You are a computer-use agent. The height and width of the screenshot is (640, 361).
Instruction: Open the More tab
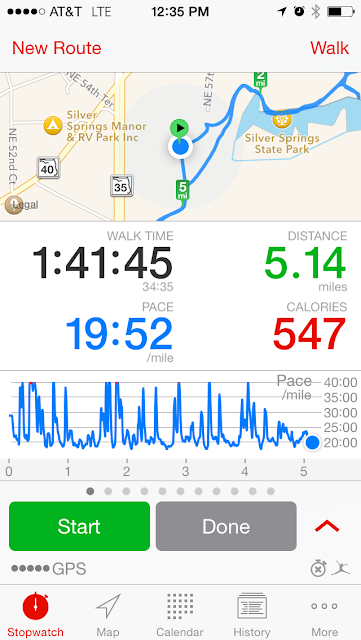tap(324, 615)
